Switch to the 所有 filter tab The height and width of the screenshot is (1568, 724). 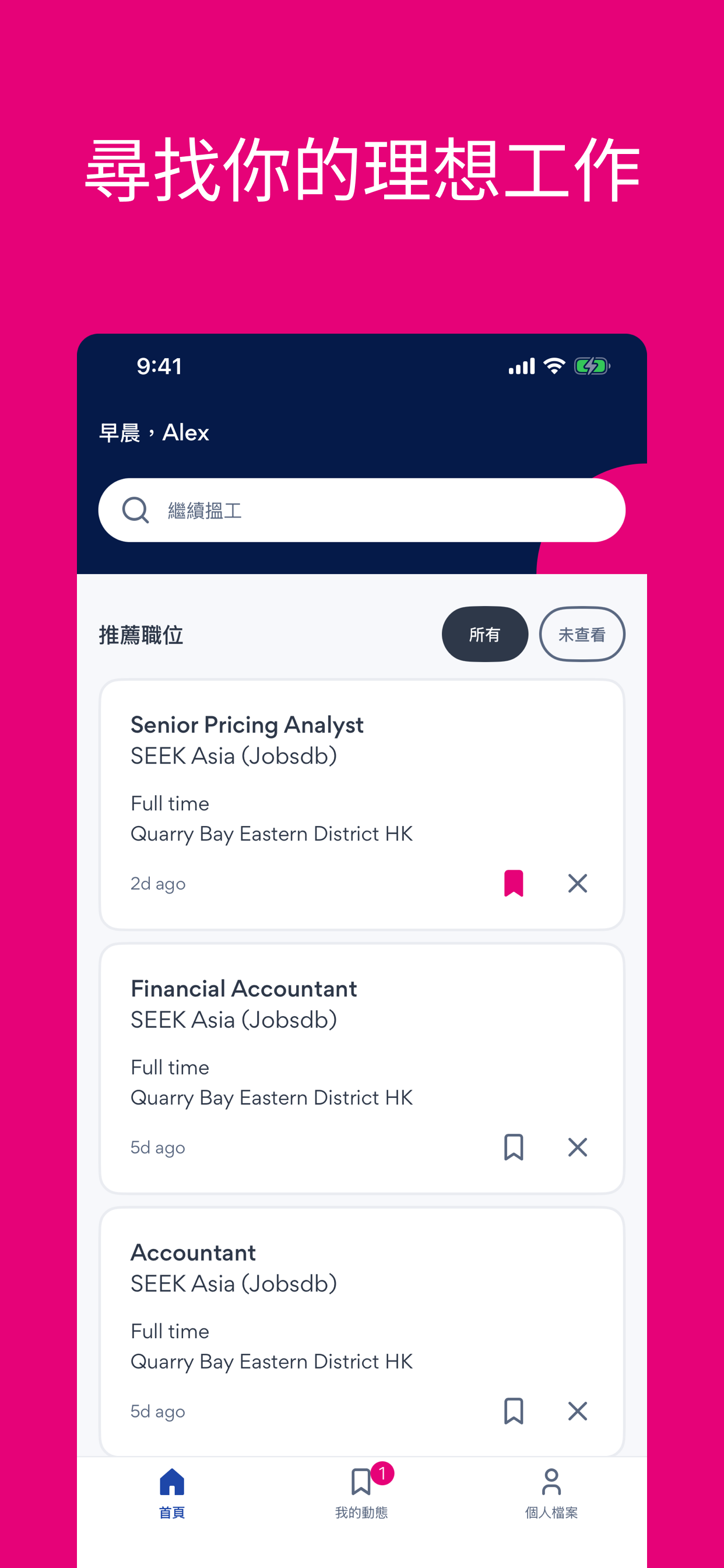click(485, 634)
